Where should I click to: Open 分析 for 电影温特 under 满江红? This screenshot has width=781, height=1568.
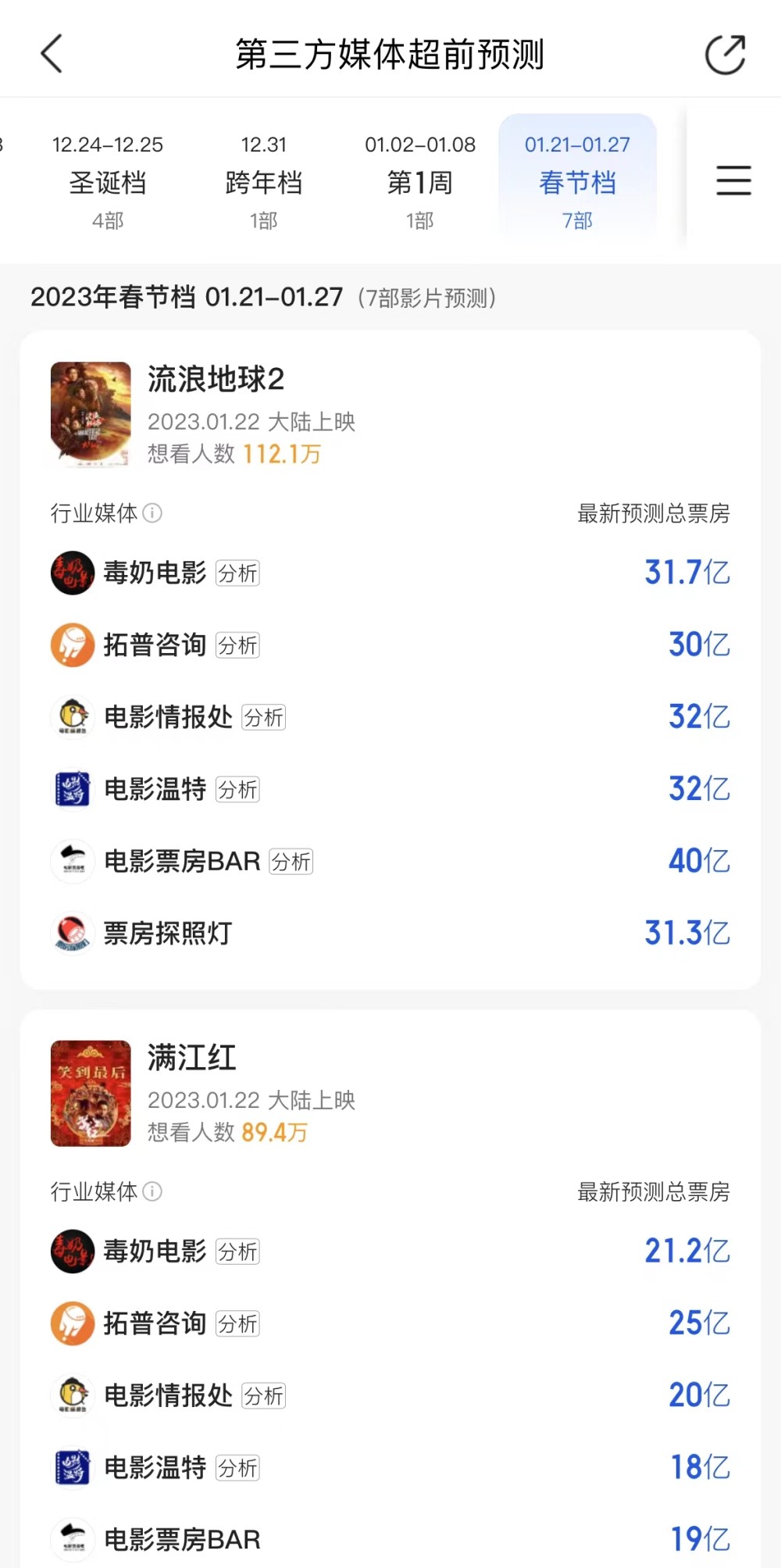tap(237, 1468)
